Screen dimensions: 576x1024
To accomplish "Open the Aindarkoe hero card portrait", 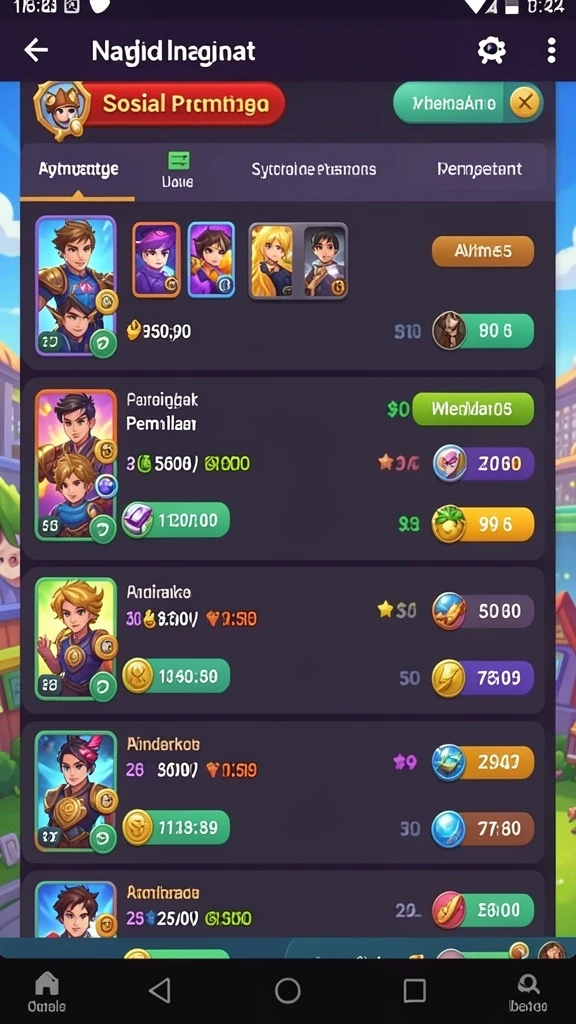I will click(76, 791).
